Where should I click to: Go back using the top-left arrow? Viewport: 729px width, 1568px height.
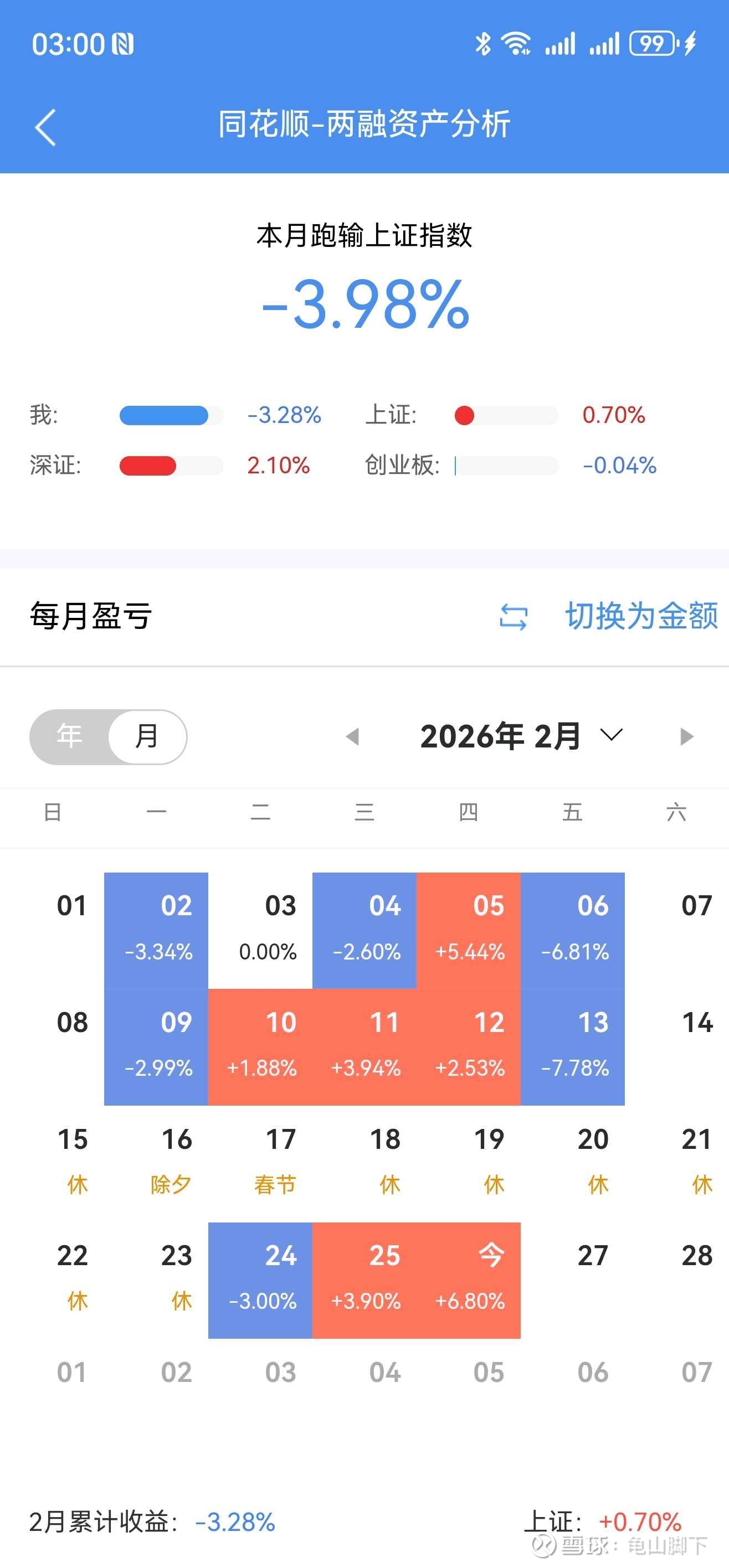click(x=45, y=127)
